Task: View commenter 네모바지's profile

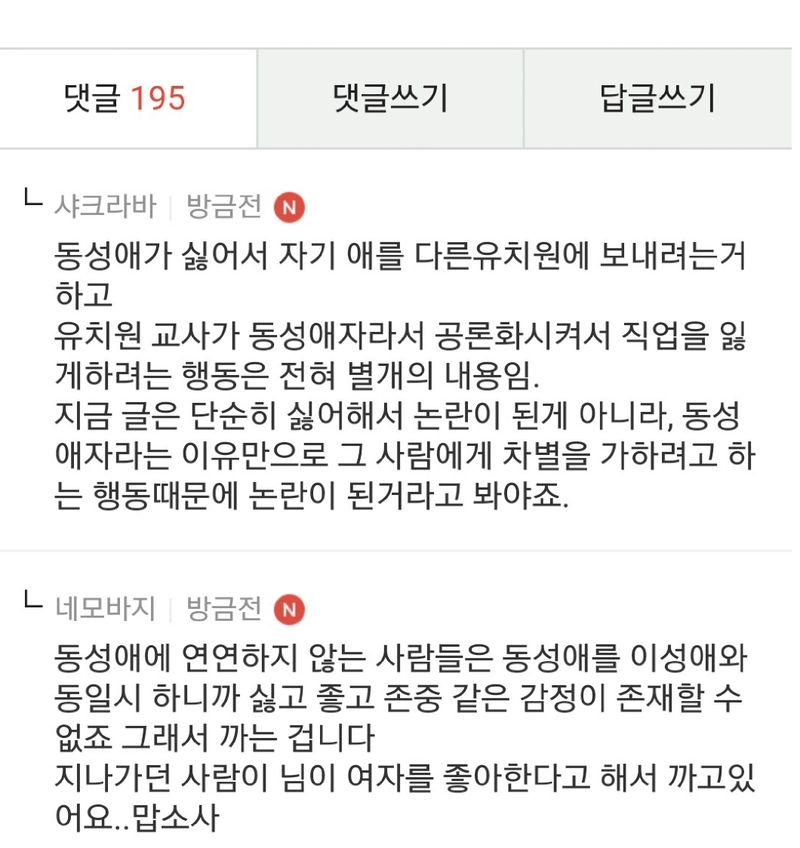Action: coord(105,608)
